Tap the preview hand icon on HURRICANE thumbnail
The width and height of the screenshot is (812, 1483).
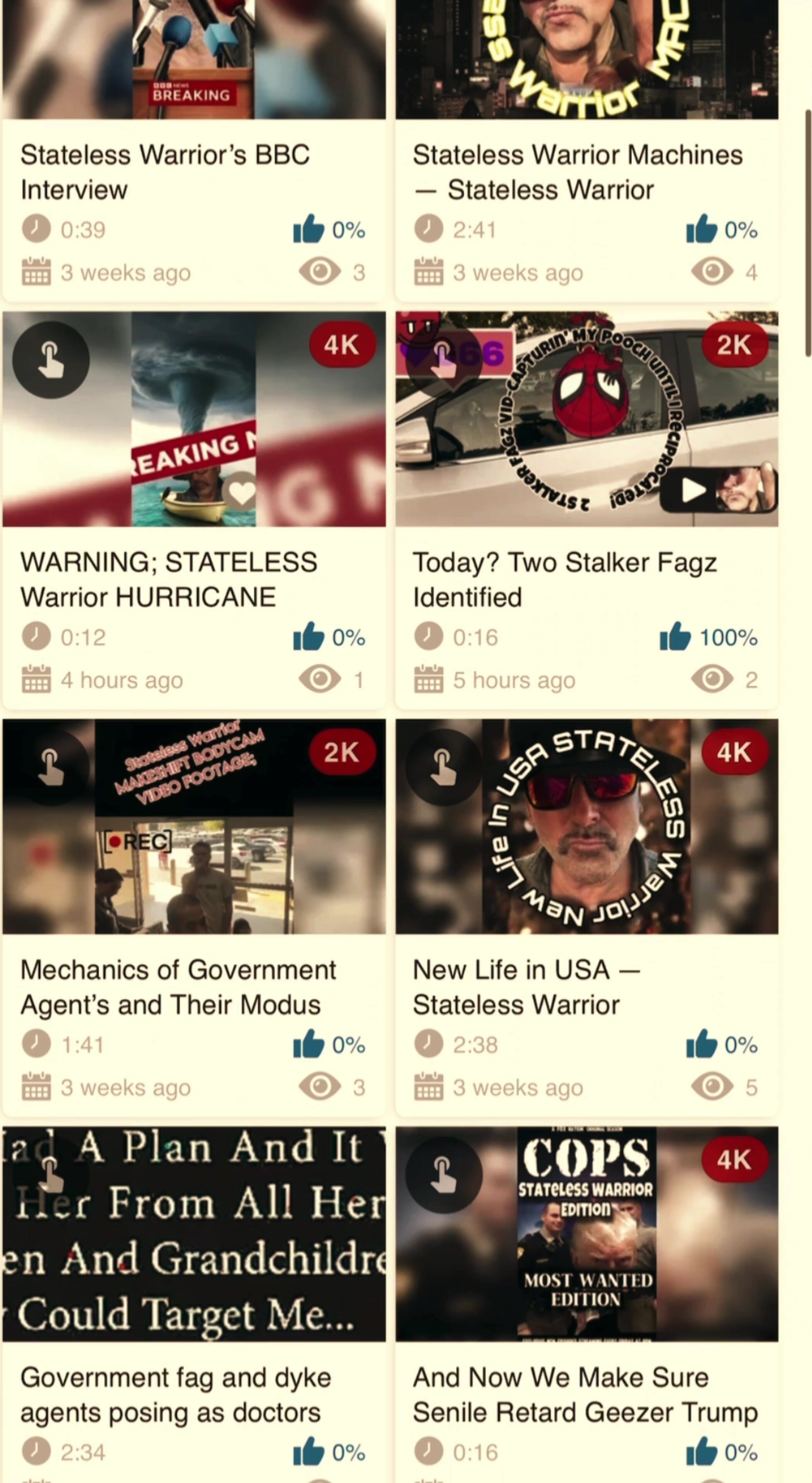pos(51,360)
